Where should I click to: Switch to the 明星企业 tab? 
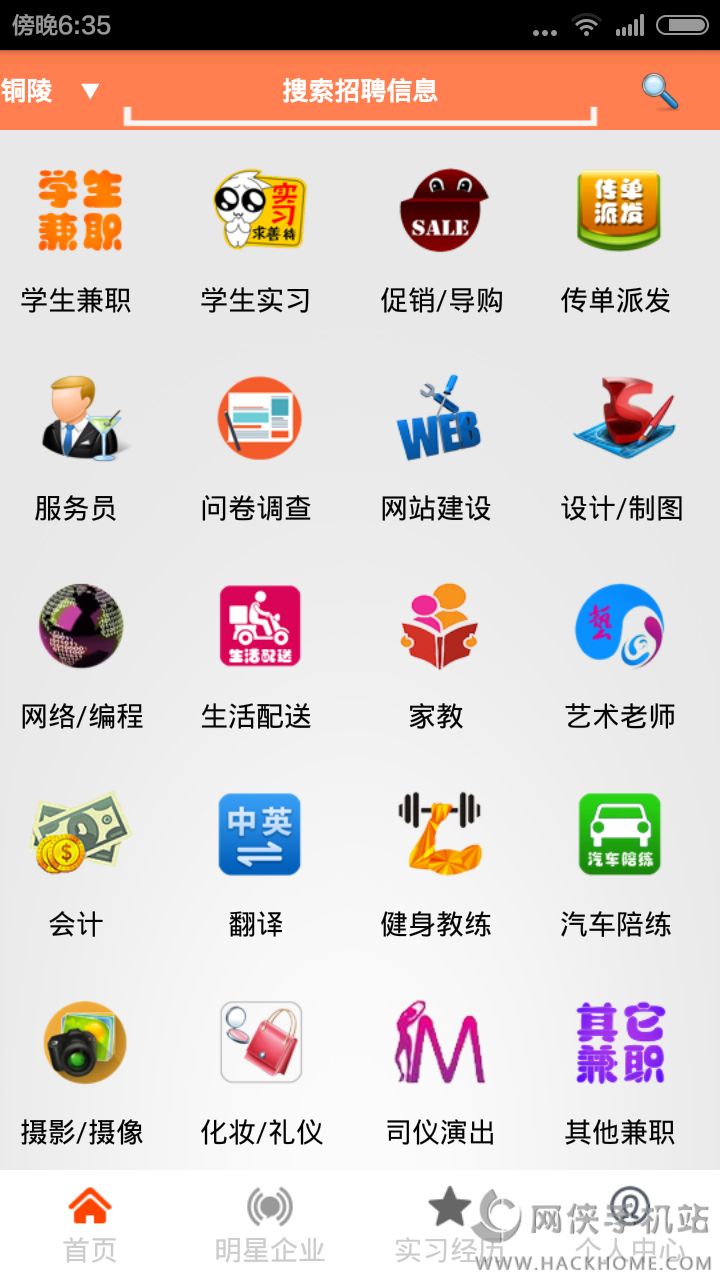[270, 1226]
